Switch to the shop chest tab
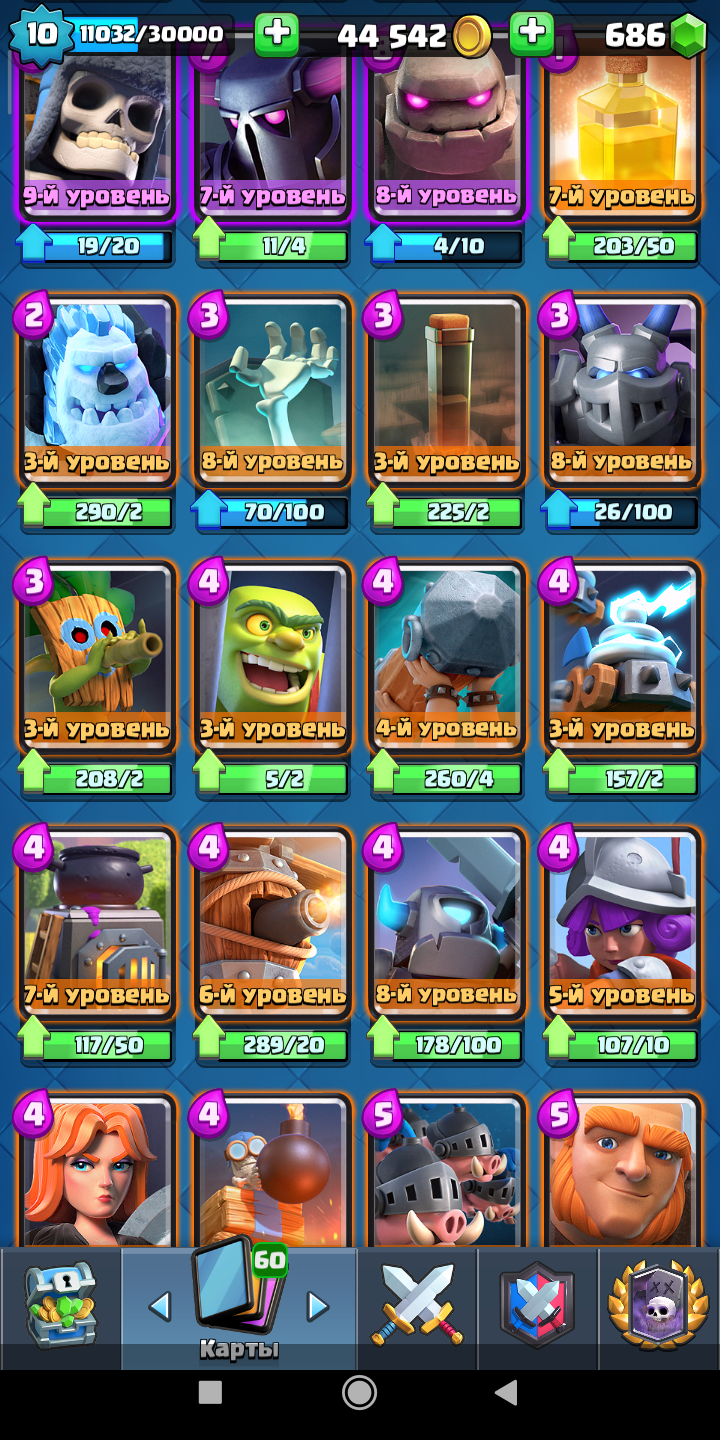The image size is (720, 1440). tap(60, 1307)
